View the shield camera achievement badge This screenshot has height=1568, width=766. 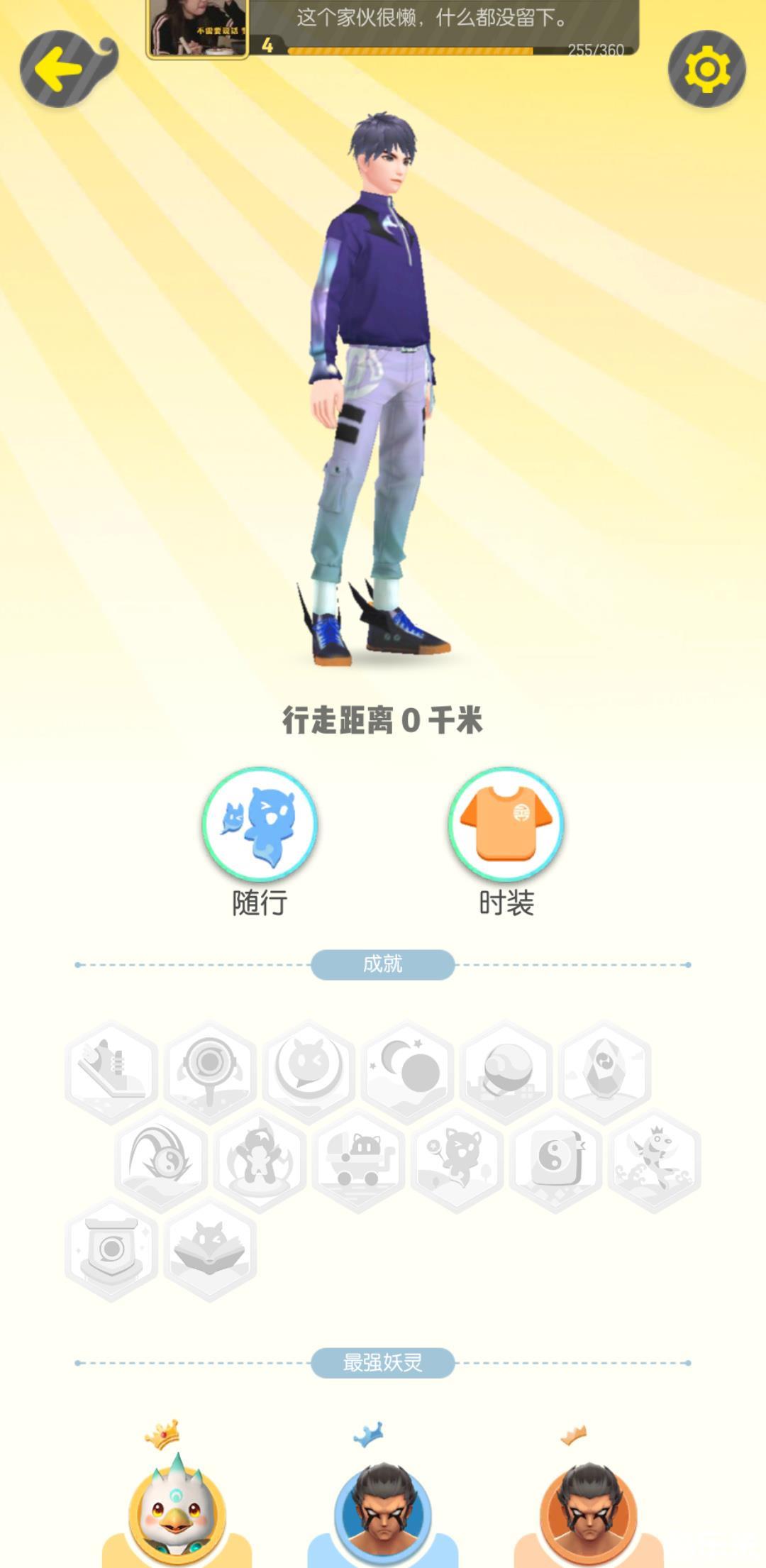click(x=111, y=1250)
